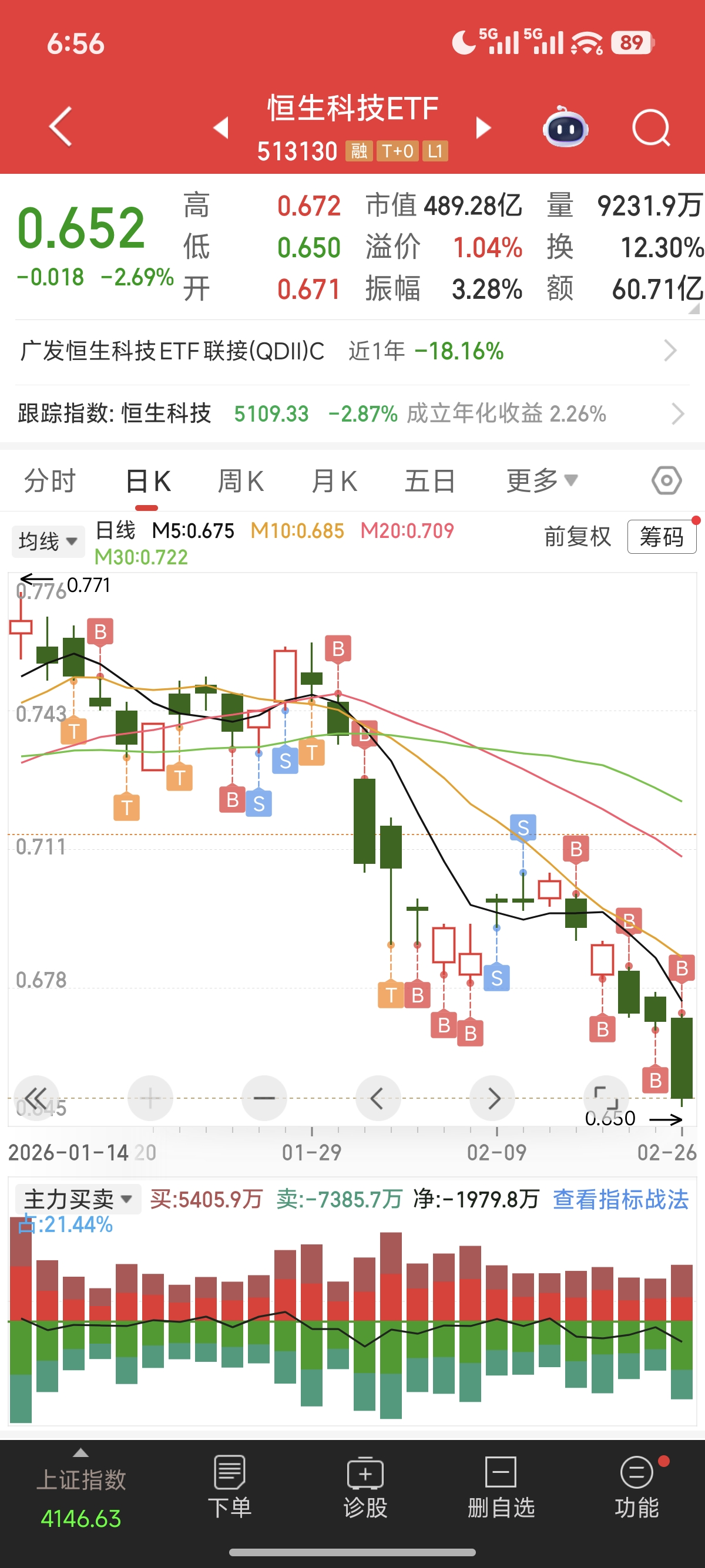Image resolution: width=705 pixels, height=1568 pixels.
Task: Zoom out the K-line chart with minus
Action: (x=264, y=1099)
